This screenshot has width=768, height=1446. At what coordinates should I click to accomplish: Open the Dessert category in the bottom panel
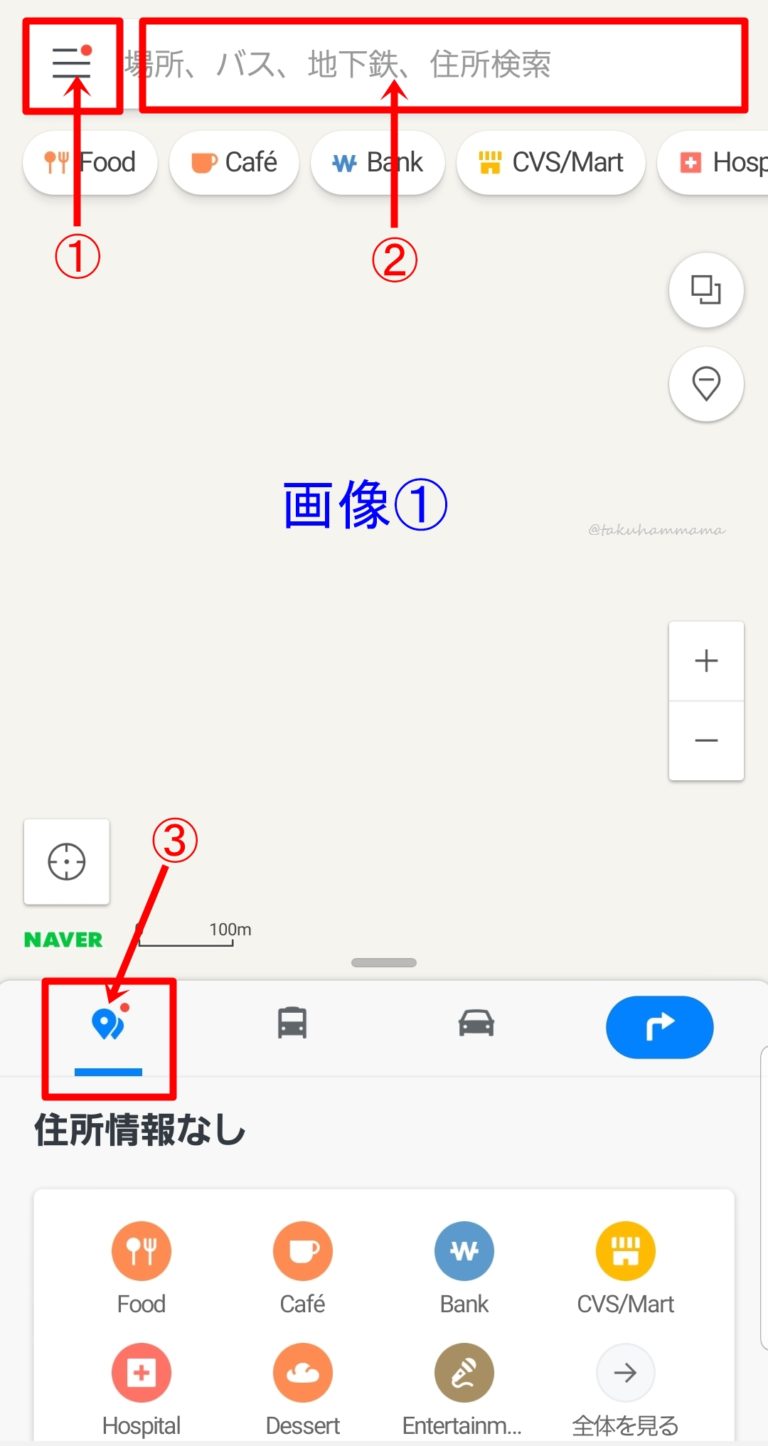pos(303,1387)
